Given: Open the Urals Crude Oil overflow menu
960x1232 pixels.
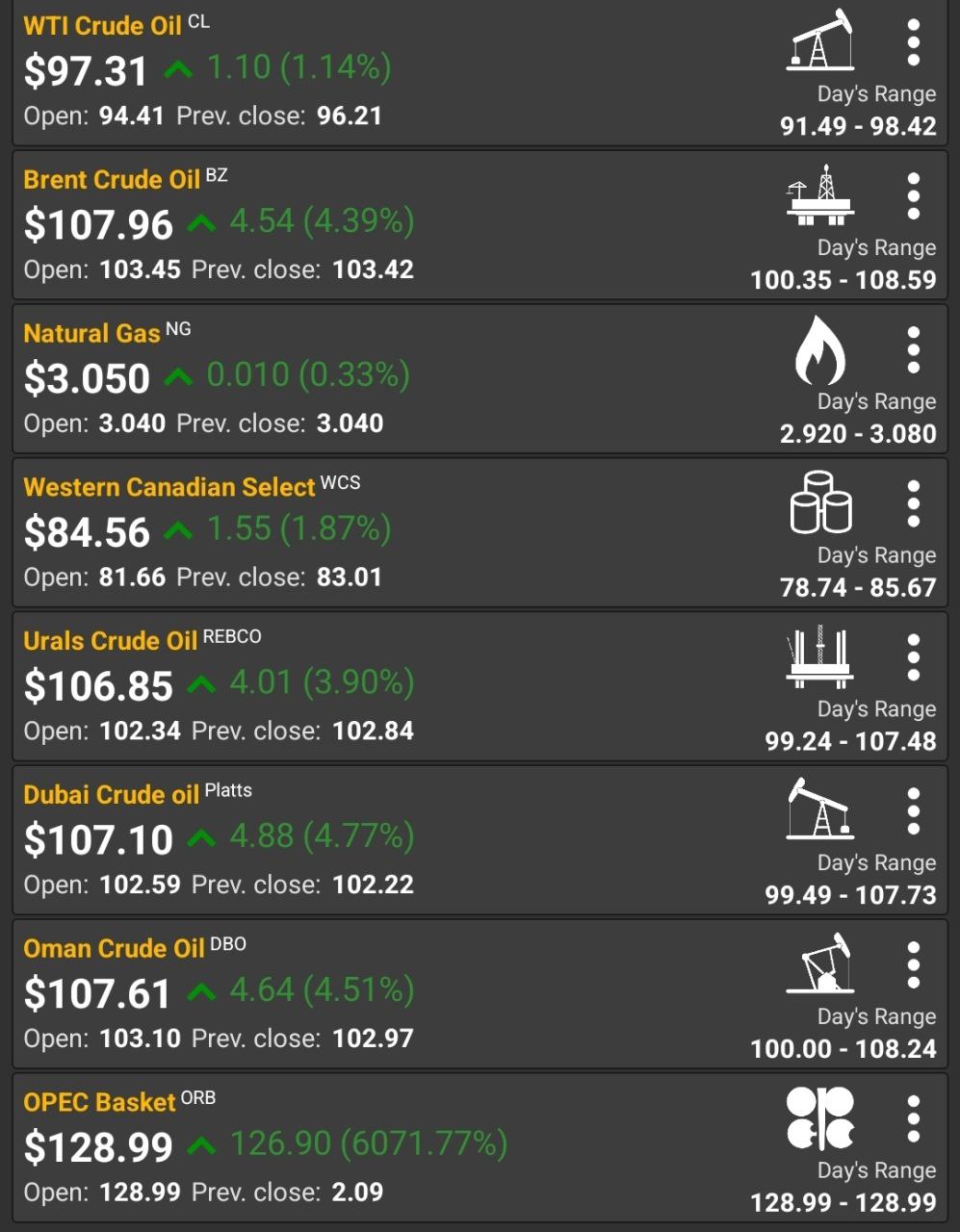Looking at the screenshot, I should pos(913,657).
